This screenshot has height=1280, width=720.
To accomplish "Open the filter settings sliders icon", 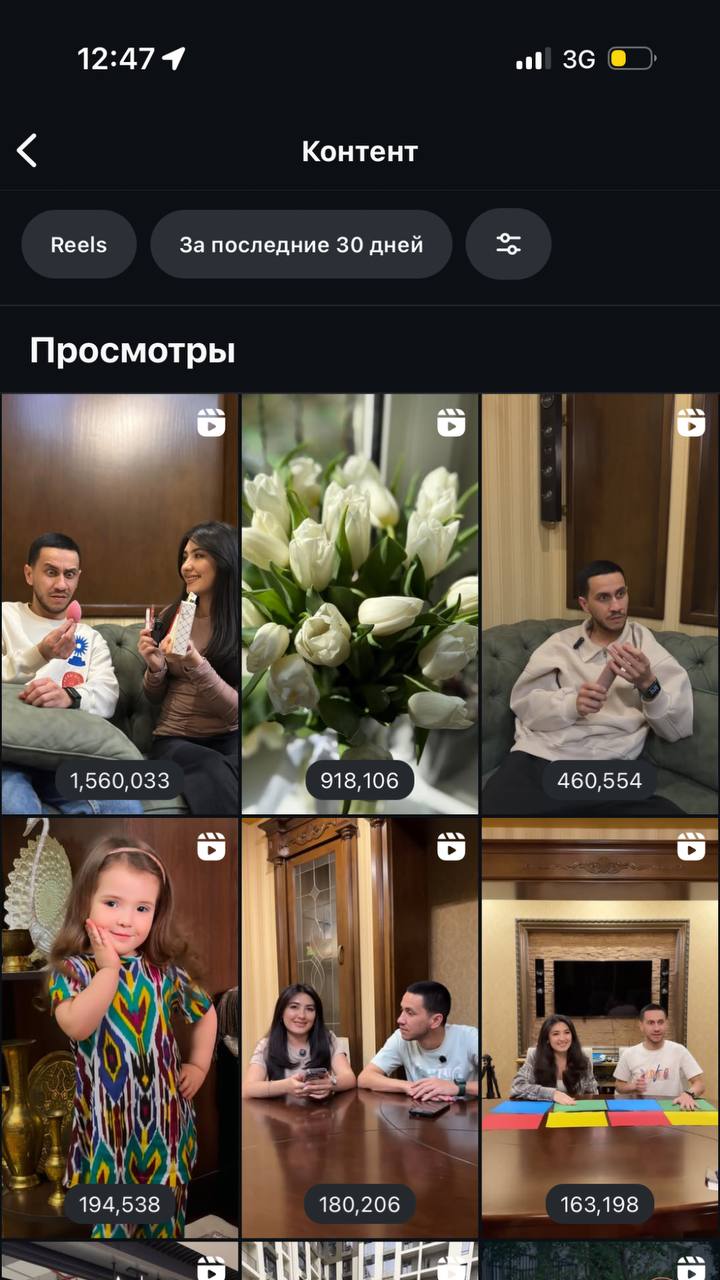I will pyautogui.click(x=508, y=244).
